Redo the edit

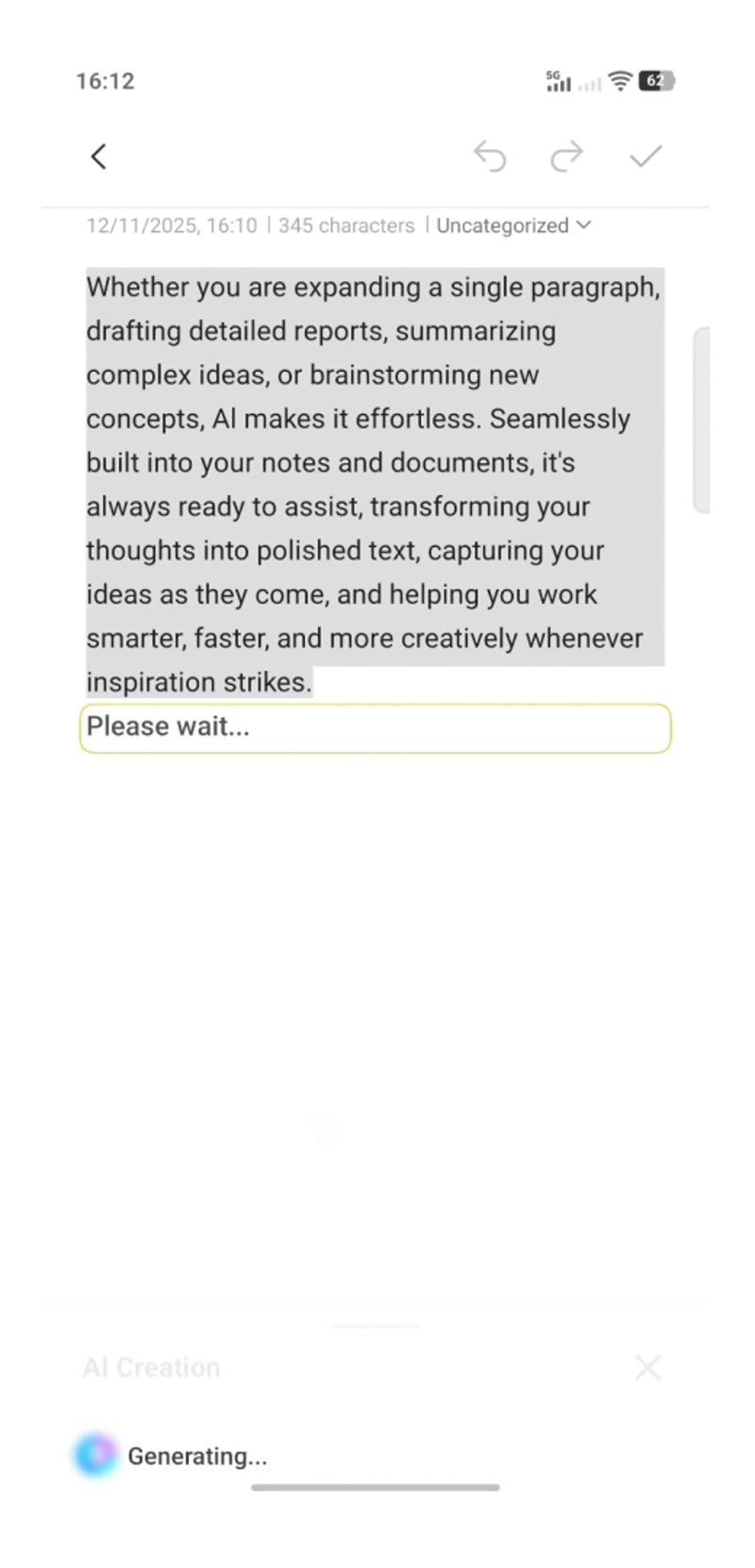(567, 157)
